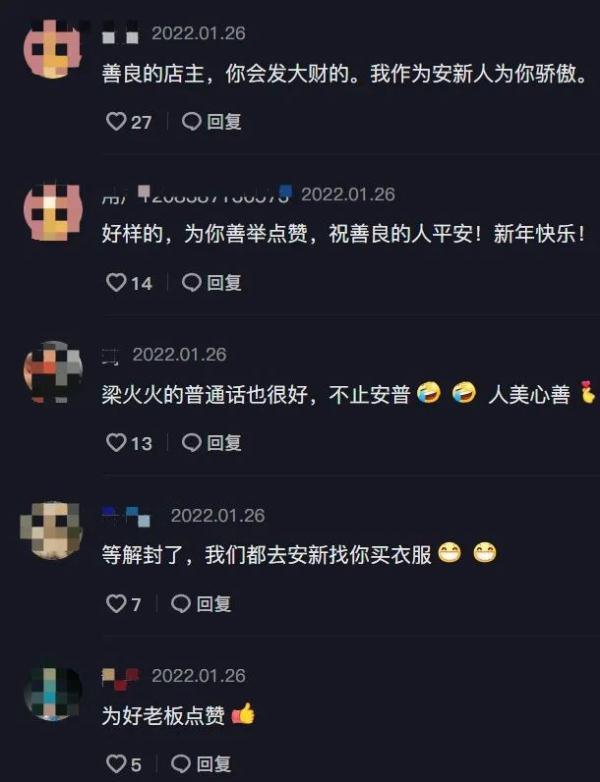Reply to the 为好老板点赞 comment

[x=201, y=764]
